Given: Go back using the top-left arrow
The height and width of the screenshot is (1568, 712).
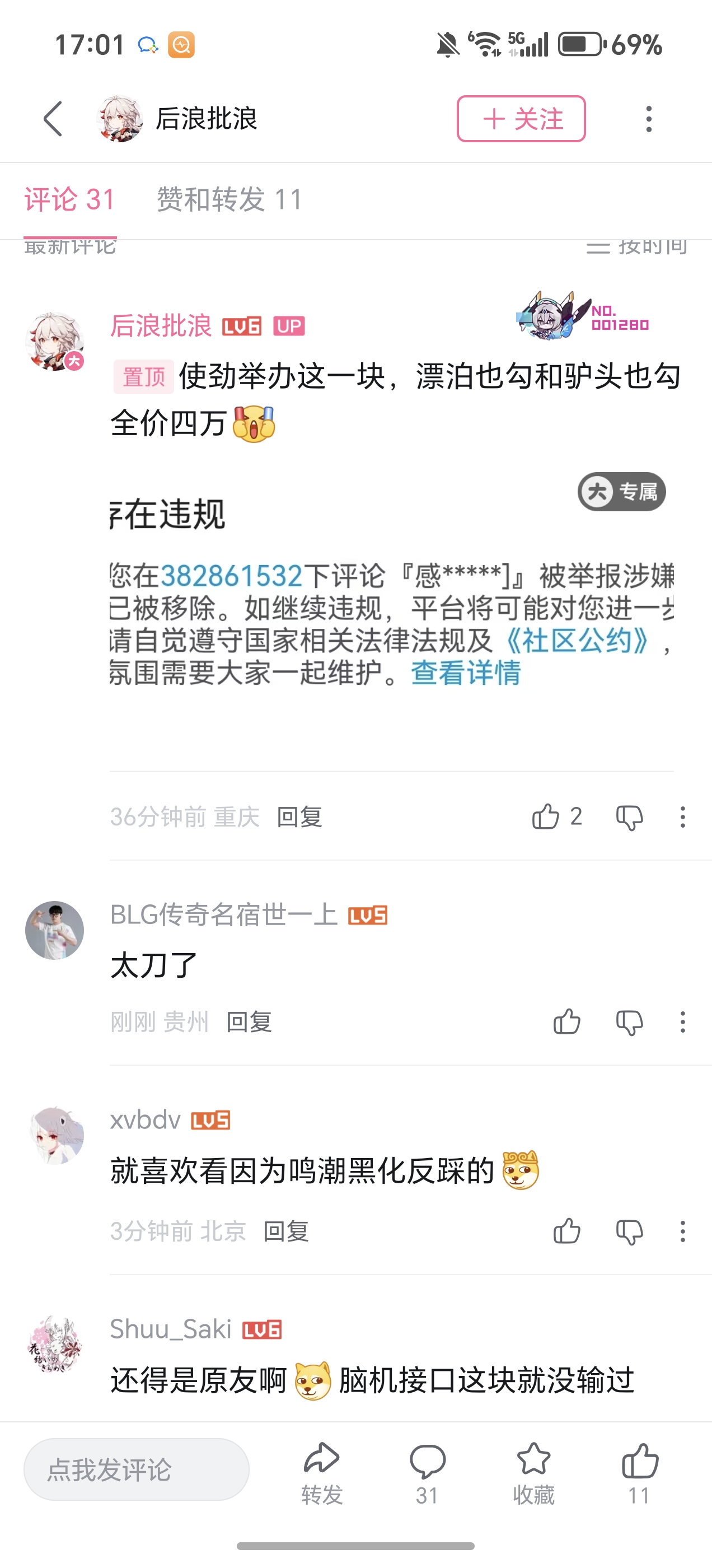Looking at the screenshot, I should tap(54, 119).
